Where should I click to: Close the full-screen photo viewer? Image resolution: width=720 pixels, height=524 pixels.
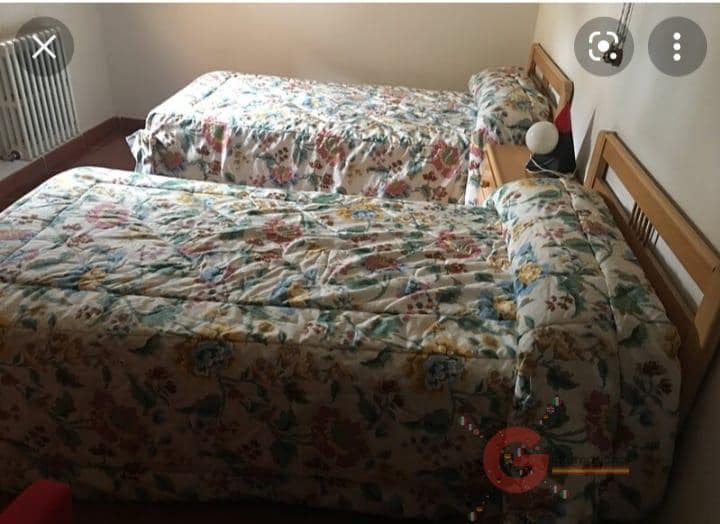click(44, 46)
